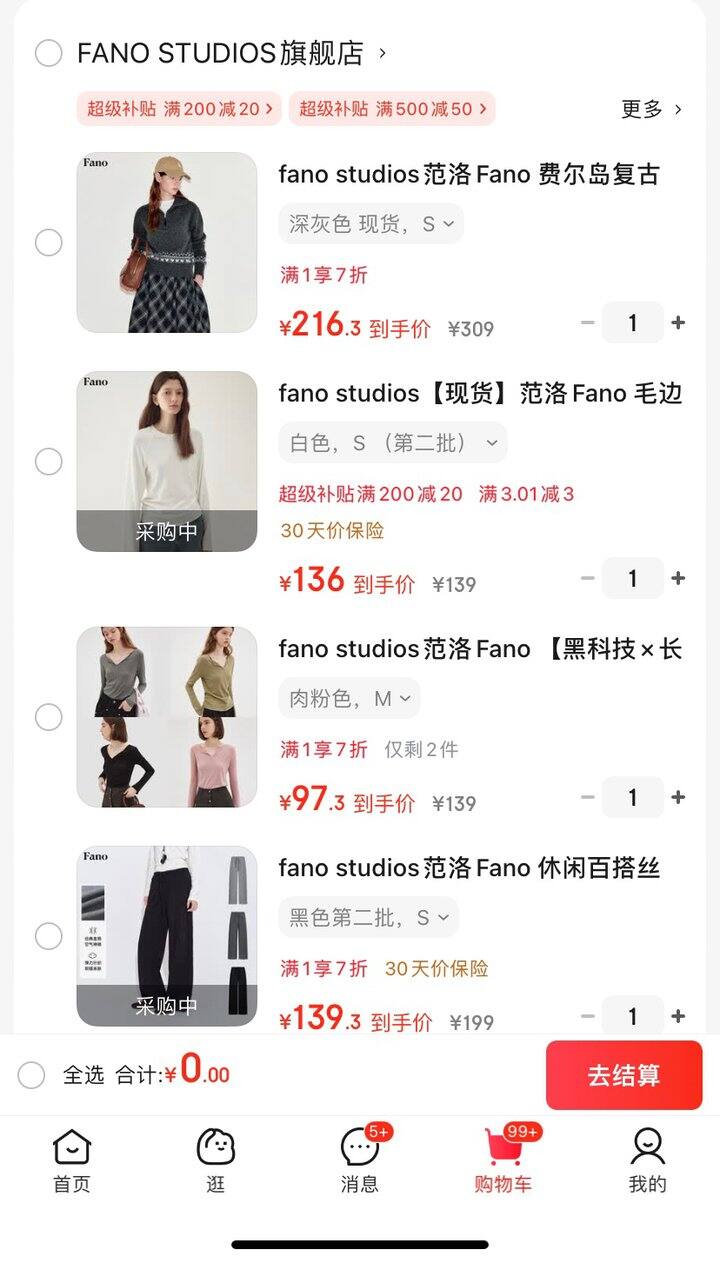Switch to the 消息 tab

pyautogui.click(x=360, y=1160)
